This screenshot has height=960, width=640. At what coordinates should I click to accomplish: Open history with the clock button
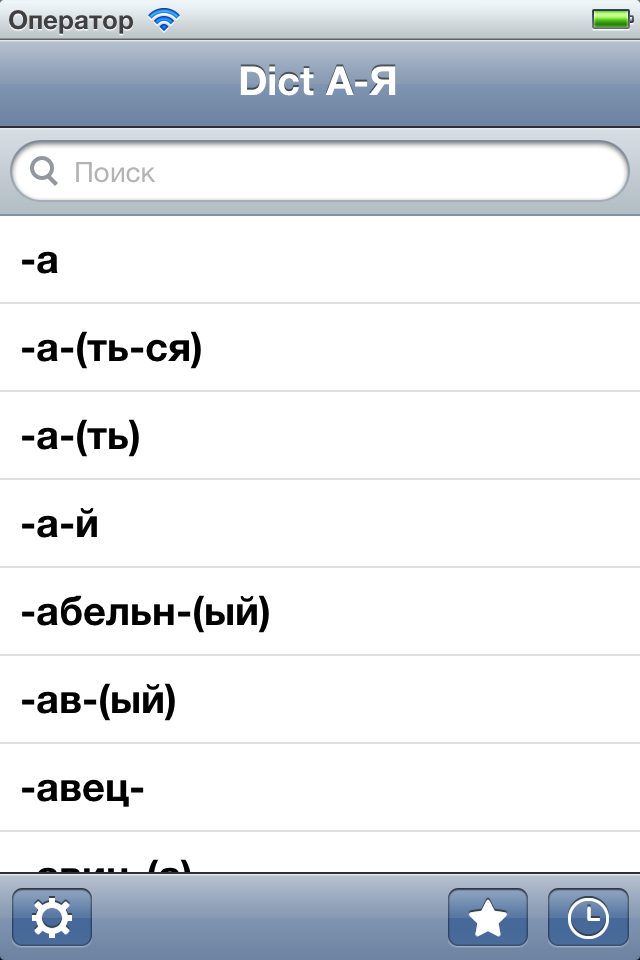(x=588, y=917)
